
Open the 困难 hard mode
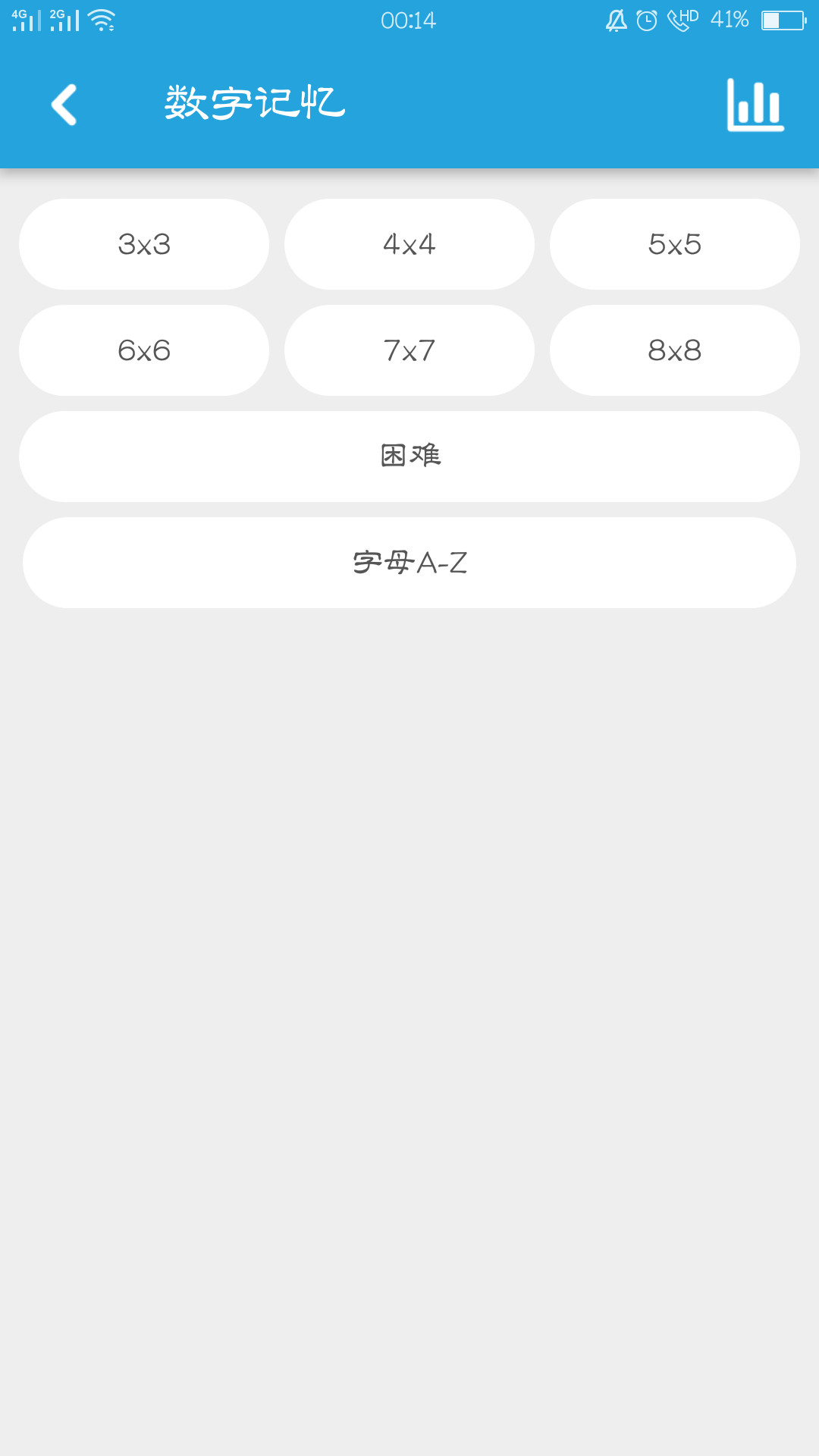tap(409, 457)
